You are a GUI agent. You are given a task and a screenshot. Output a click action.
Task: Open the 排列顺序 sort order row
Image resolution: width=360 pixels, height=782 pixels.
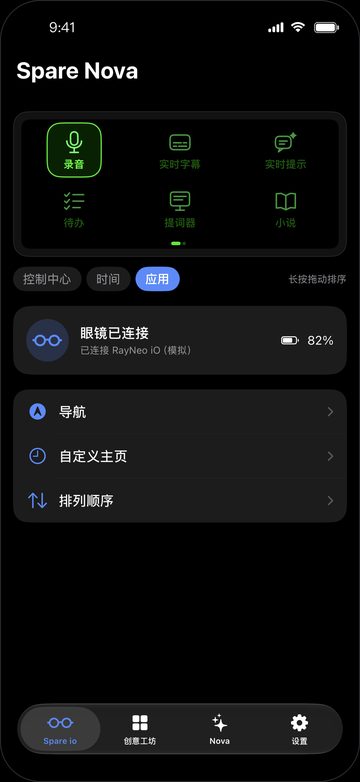(180, 500)
